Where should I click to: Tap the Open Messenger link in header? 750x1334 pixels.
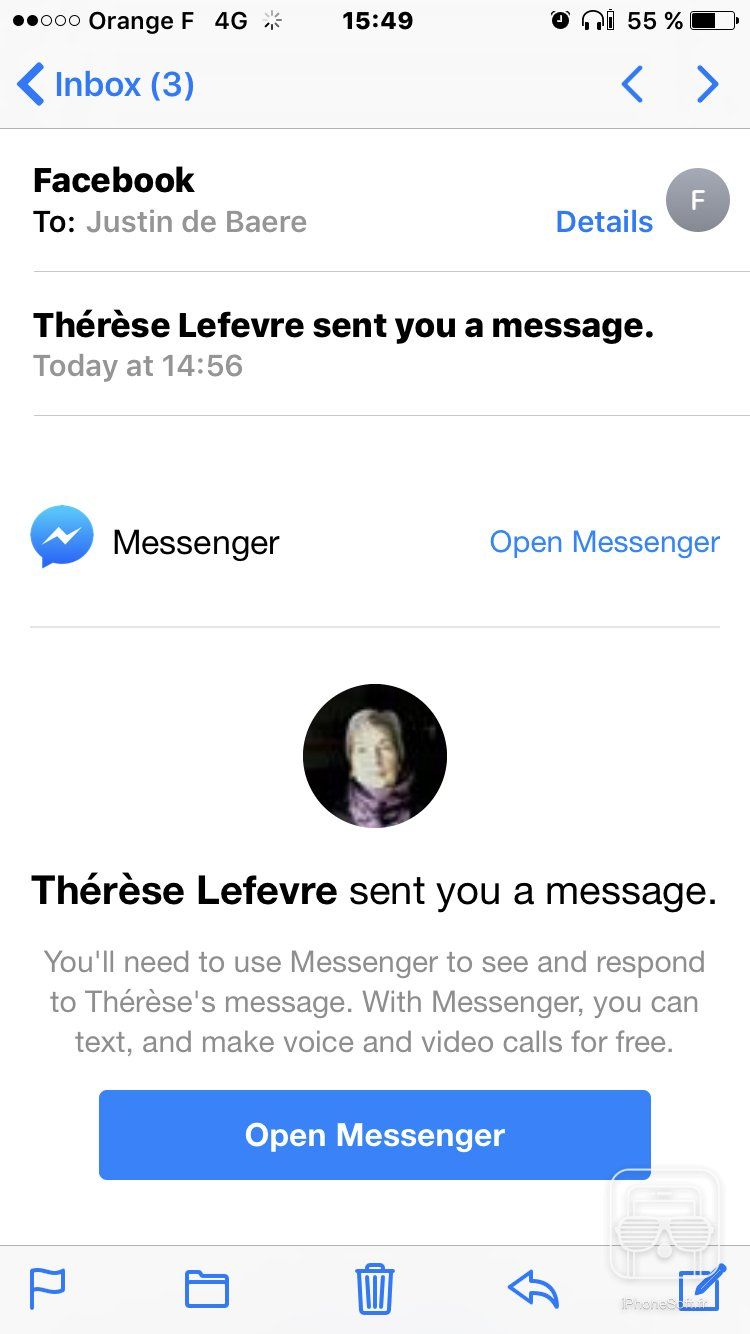(x=604, y=542)
